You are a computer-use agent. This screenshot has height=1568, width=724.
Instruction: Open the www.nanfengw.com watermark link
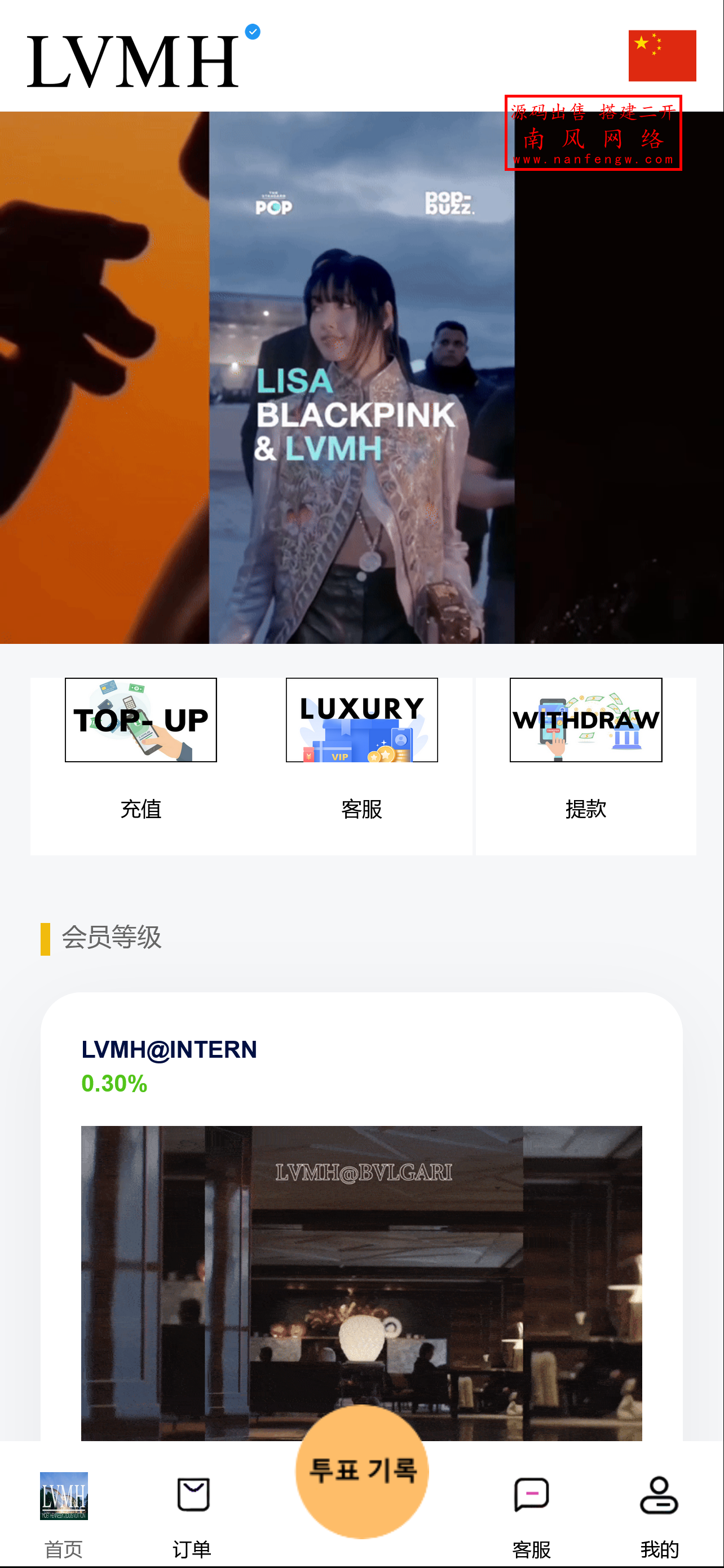coord(594,160)
